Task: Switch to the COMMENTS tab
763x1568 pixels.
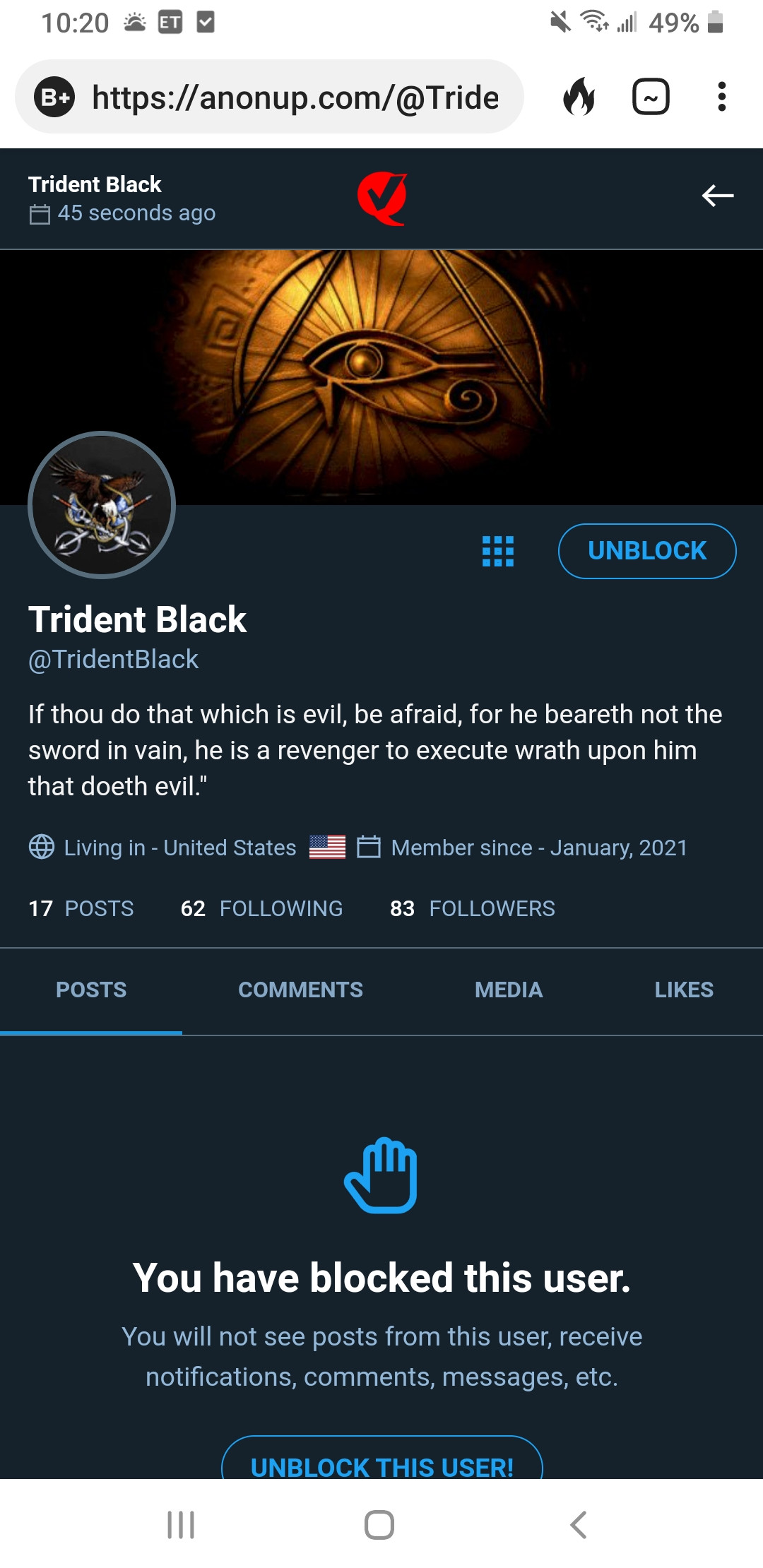Action: tap(300, 990)
